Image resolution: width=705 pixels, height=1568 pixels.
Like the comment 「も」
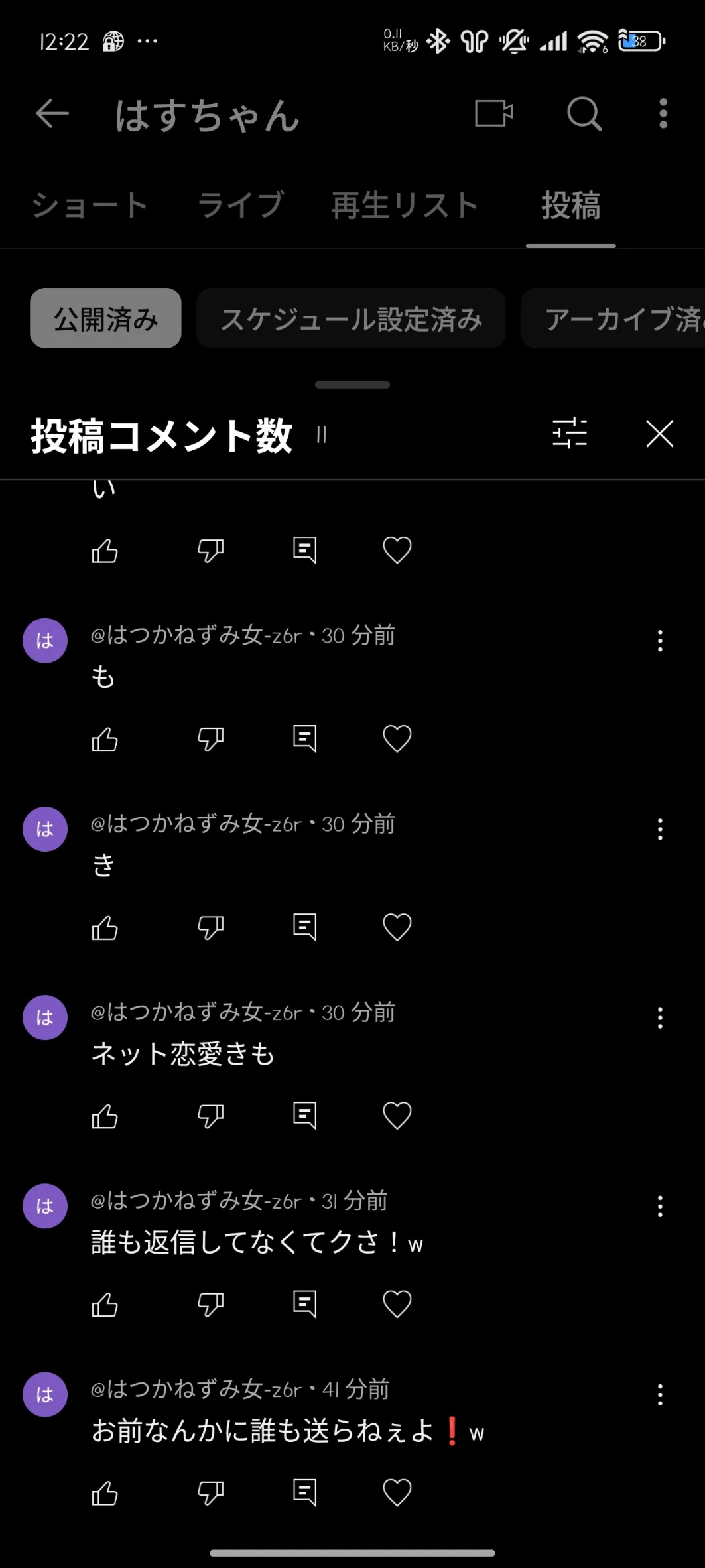click(105, 739)
